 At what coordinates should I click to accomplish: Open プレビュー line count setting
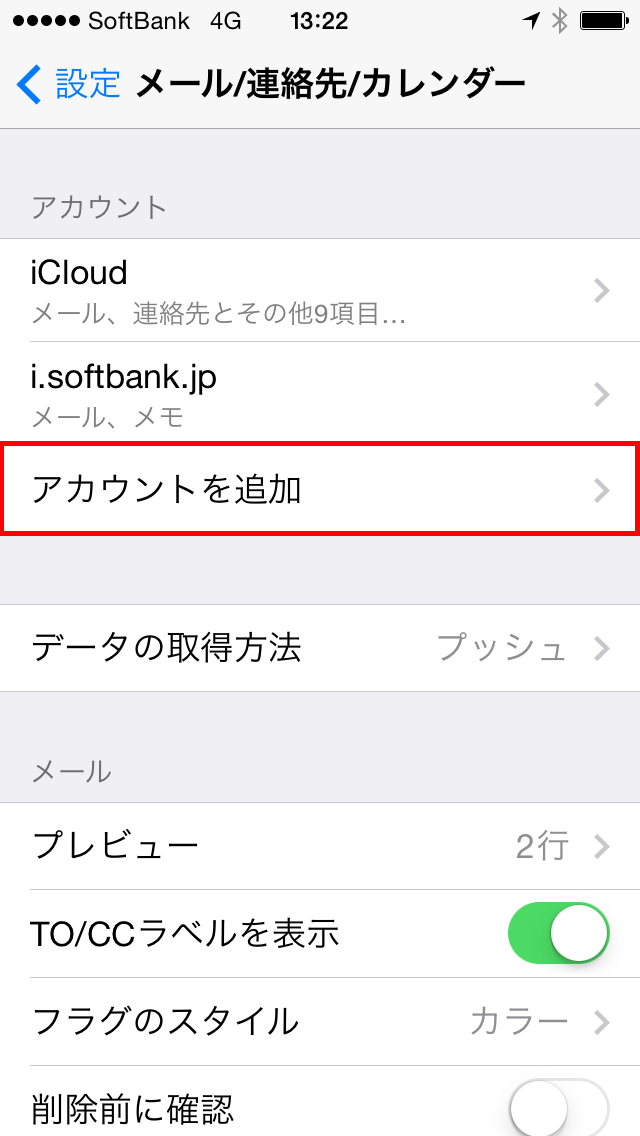coord(320,845)
